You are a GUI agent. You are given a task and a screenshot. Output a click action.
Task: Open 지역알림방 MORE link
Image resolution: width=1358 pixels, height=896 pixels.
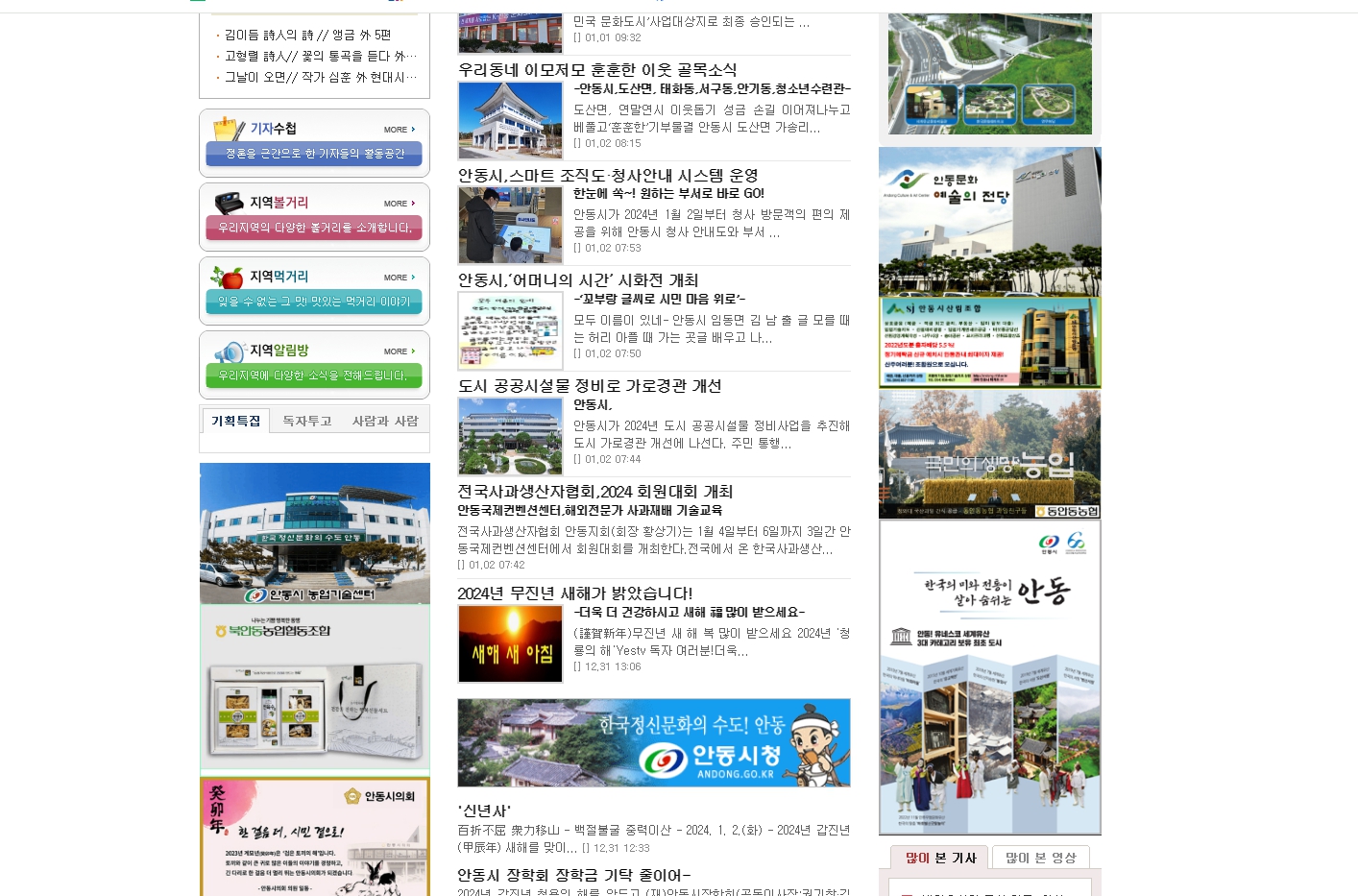pyautogui.click(x=400, y=351)
